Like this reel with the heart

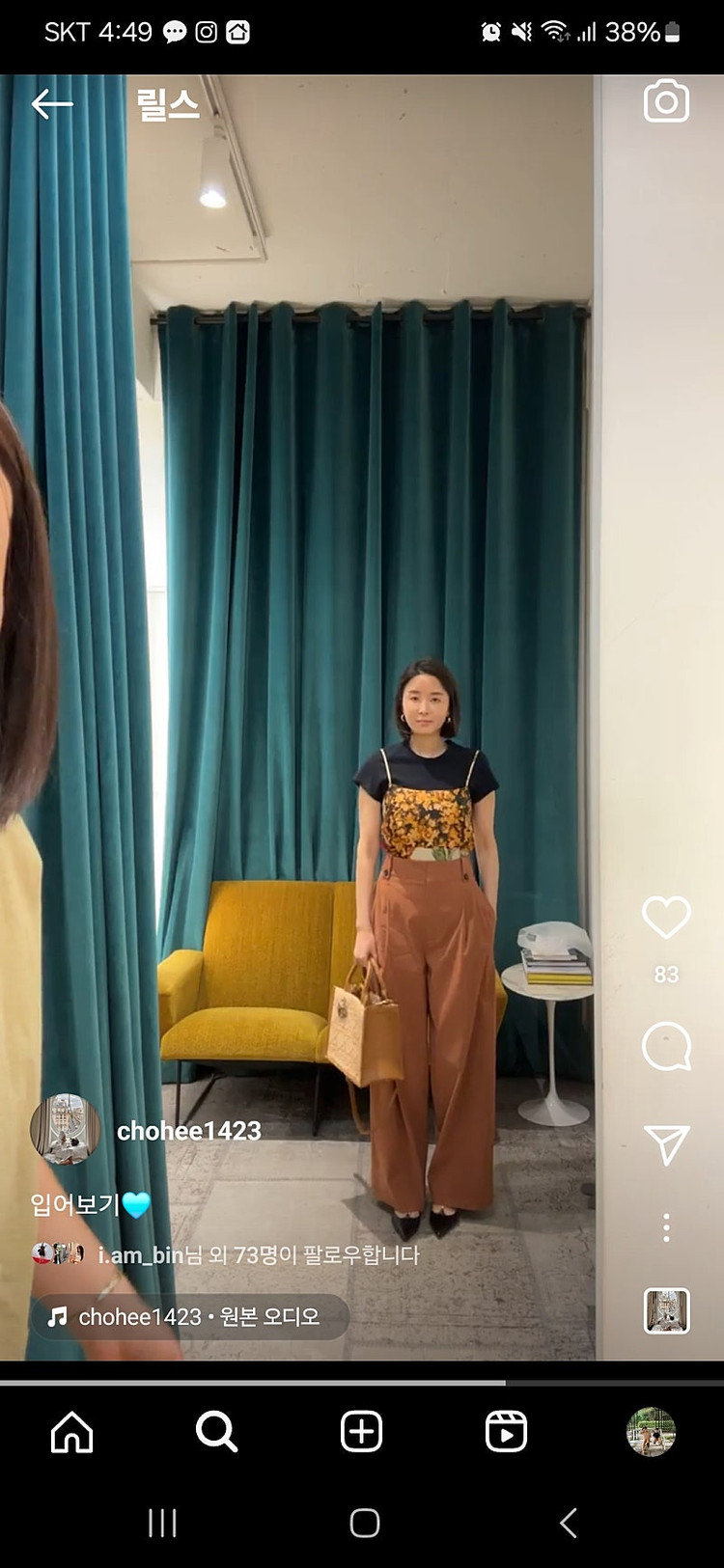[666, 917]
